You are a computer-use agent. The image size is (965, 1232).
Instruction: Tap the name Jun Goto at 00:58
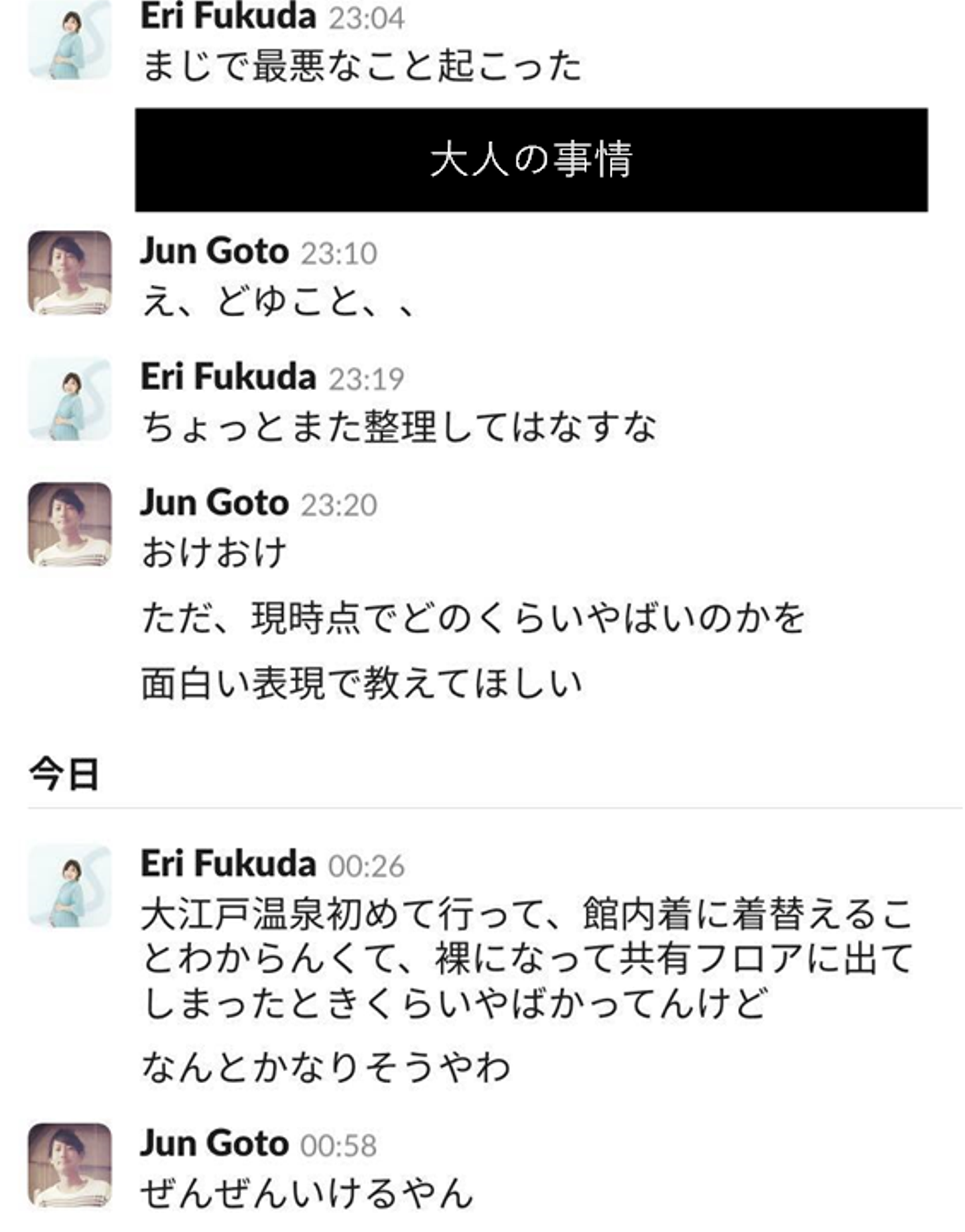[214, 1143]
